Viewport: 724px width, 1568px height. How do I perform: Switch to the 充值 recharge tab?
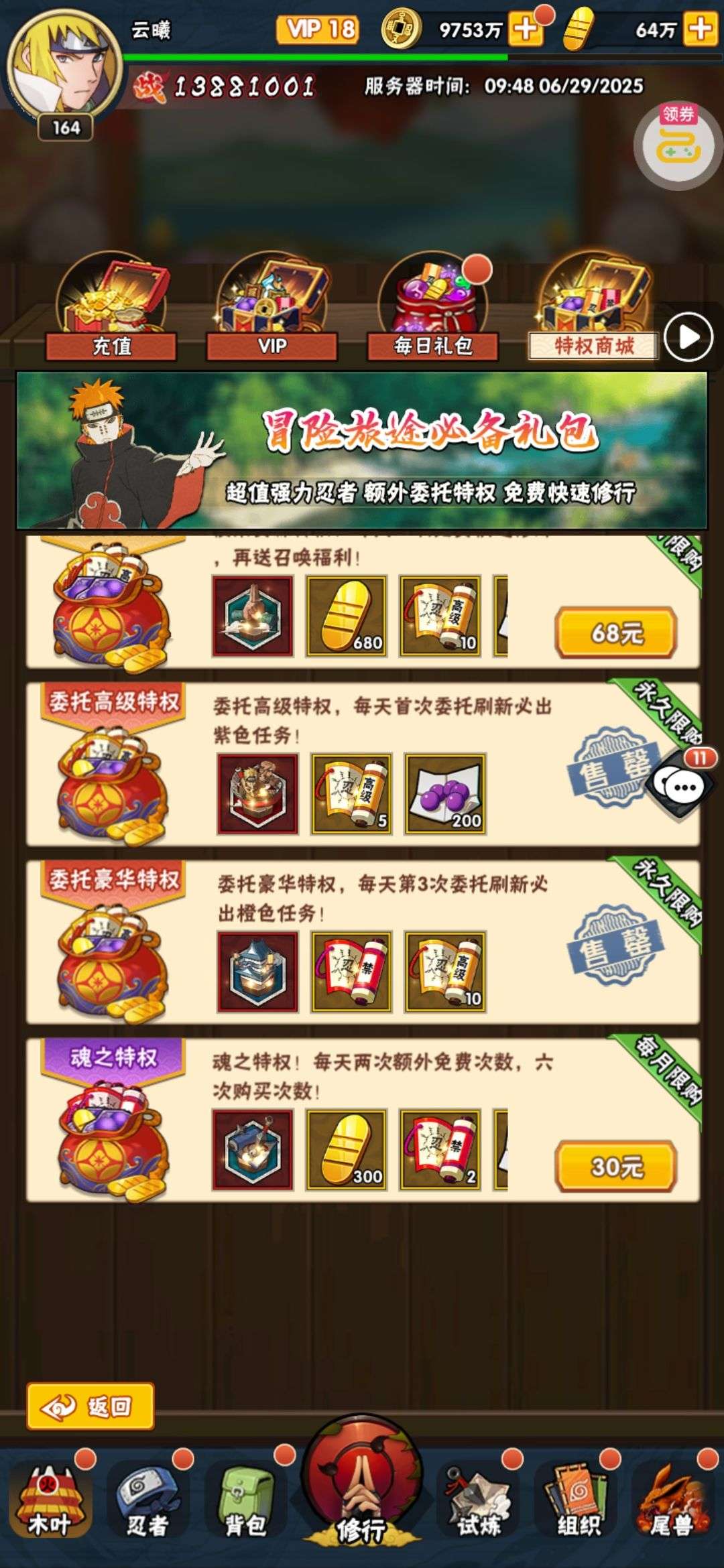tap(111, 308)
